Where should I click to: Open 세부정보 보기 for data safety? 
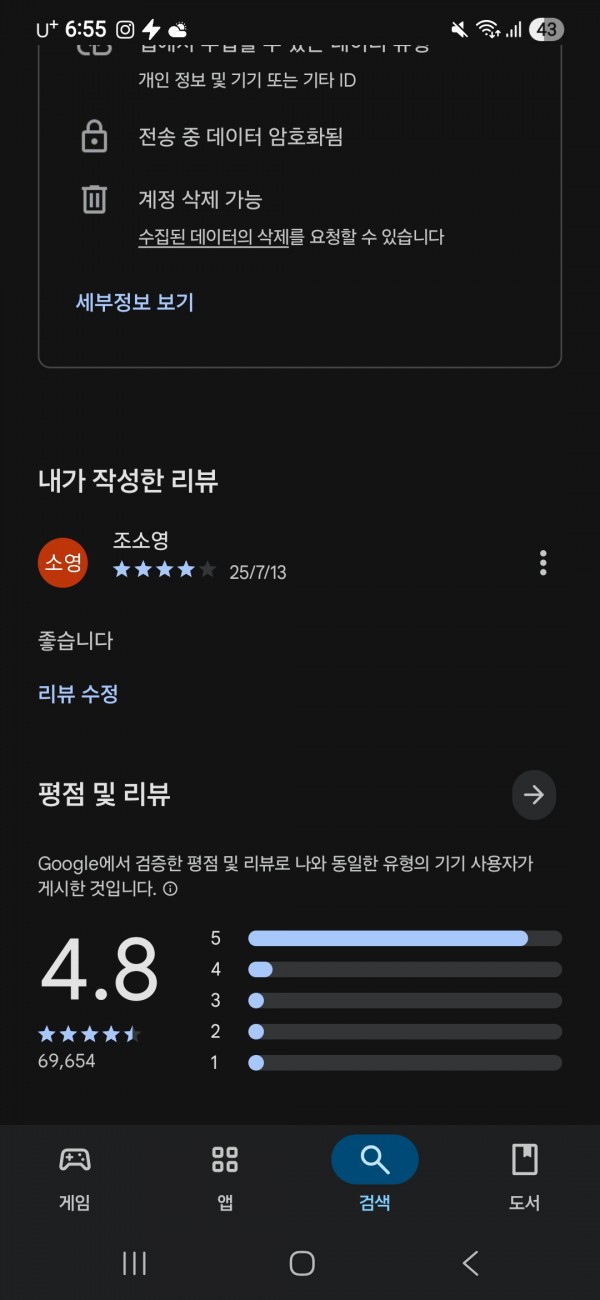point(135,301)
